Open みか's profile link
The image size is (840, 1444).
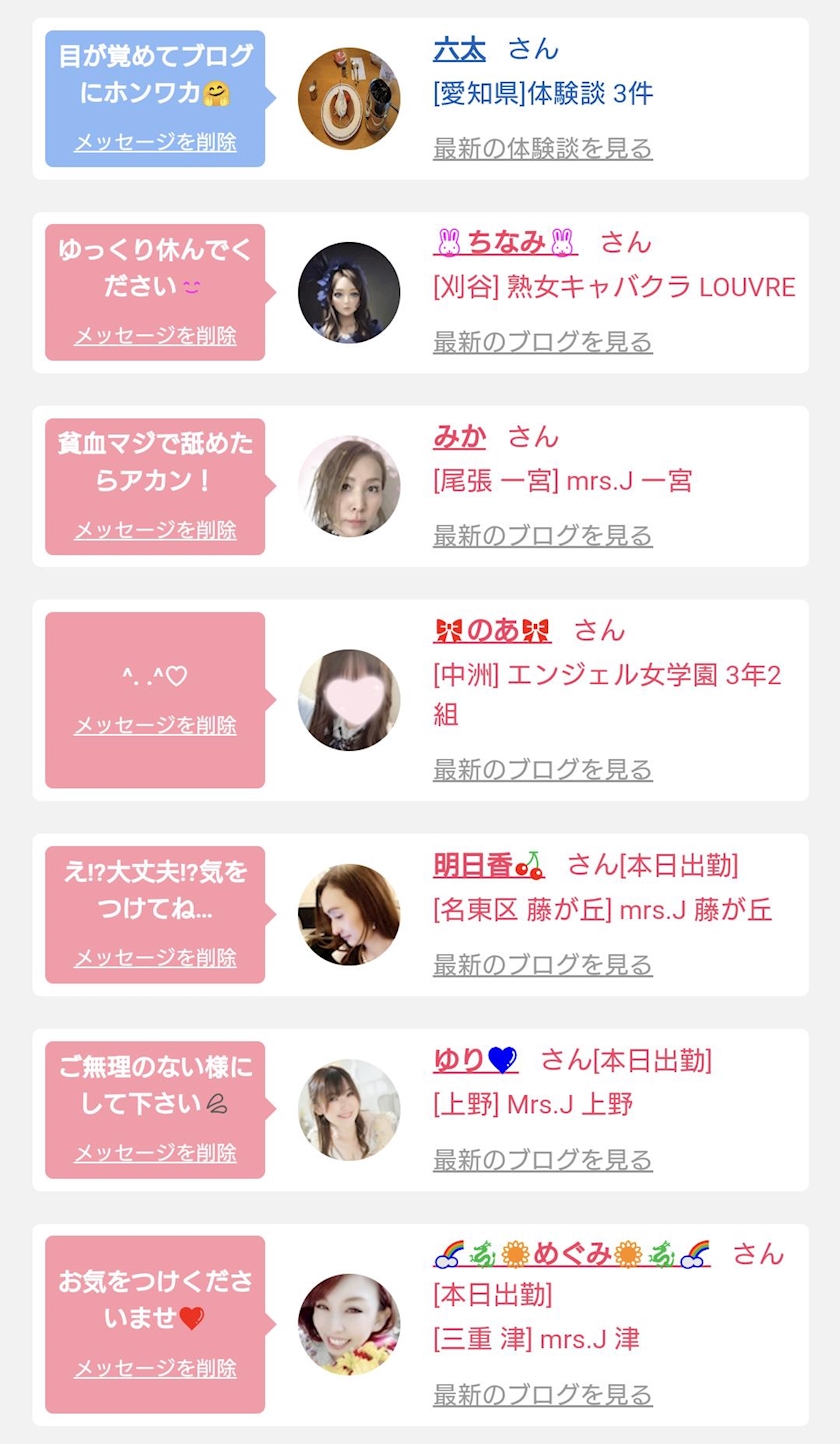click(459, 436)
